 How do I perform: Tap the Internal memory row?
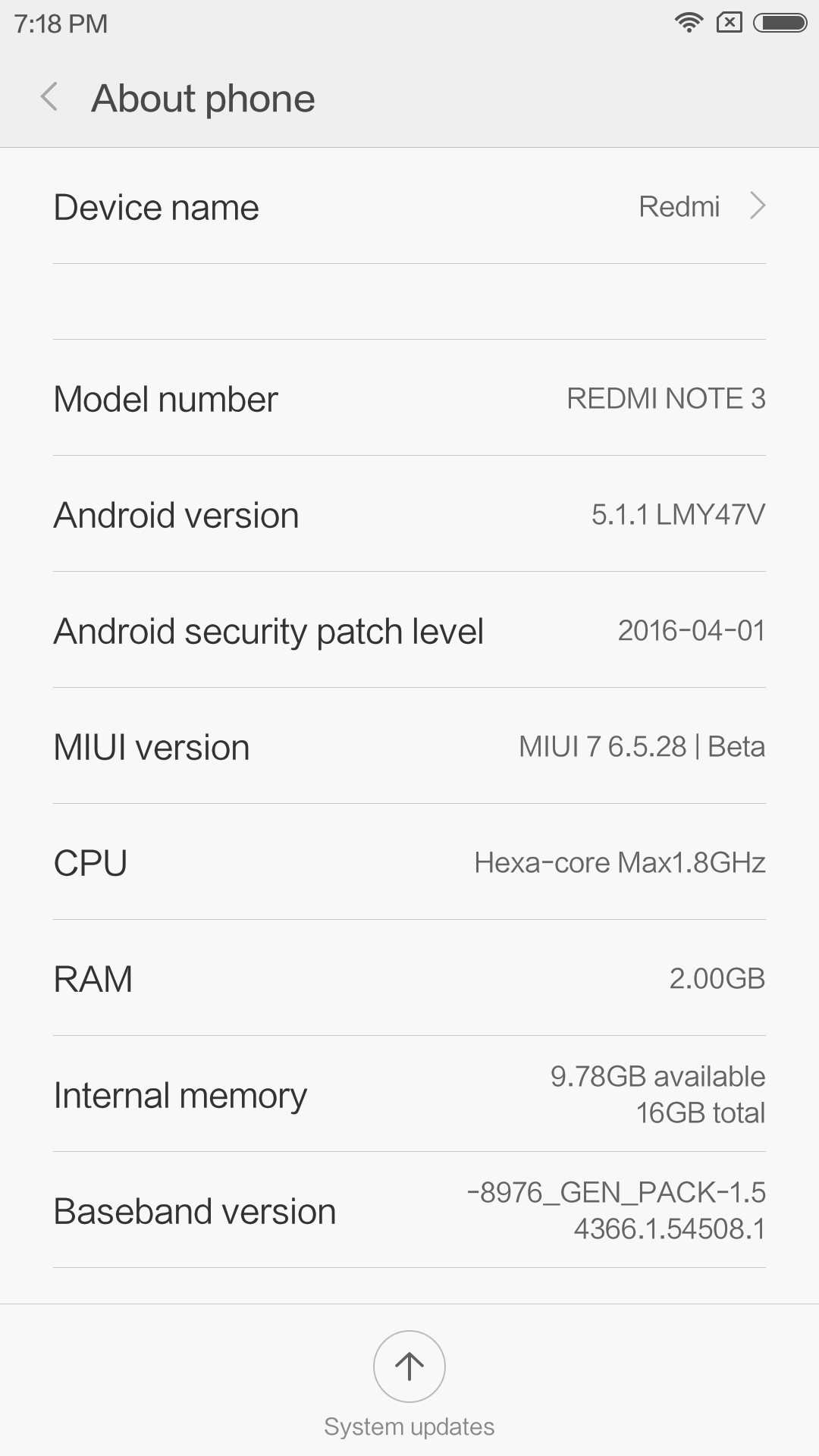[409, 1095]
